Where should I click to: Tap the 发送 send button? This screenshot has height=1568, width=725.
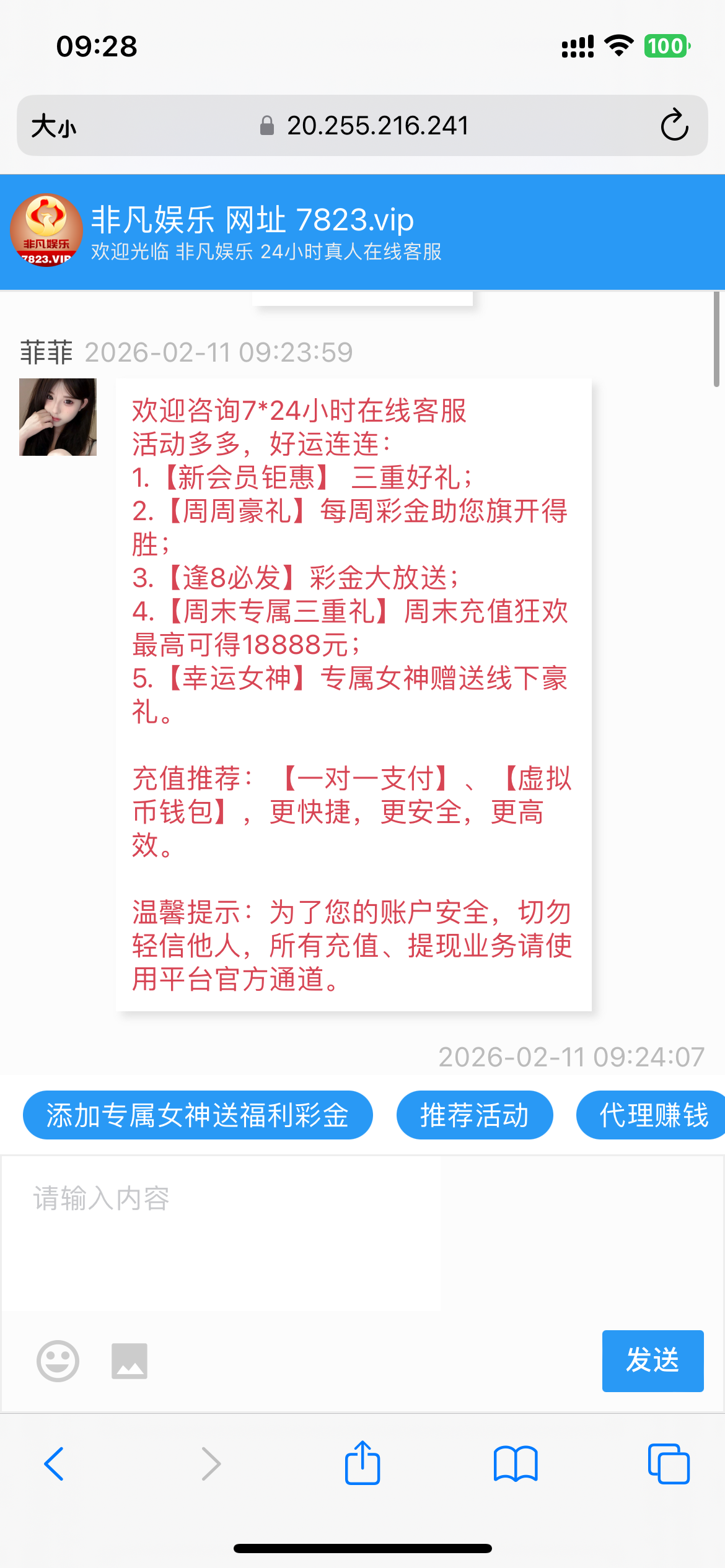(652, 1361)
